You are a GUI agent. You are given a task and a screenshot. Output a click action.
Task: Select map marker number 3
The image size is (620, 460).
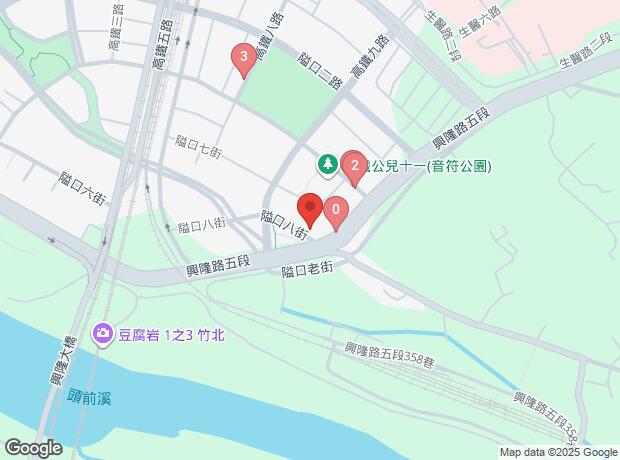(x=241, y=58)
